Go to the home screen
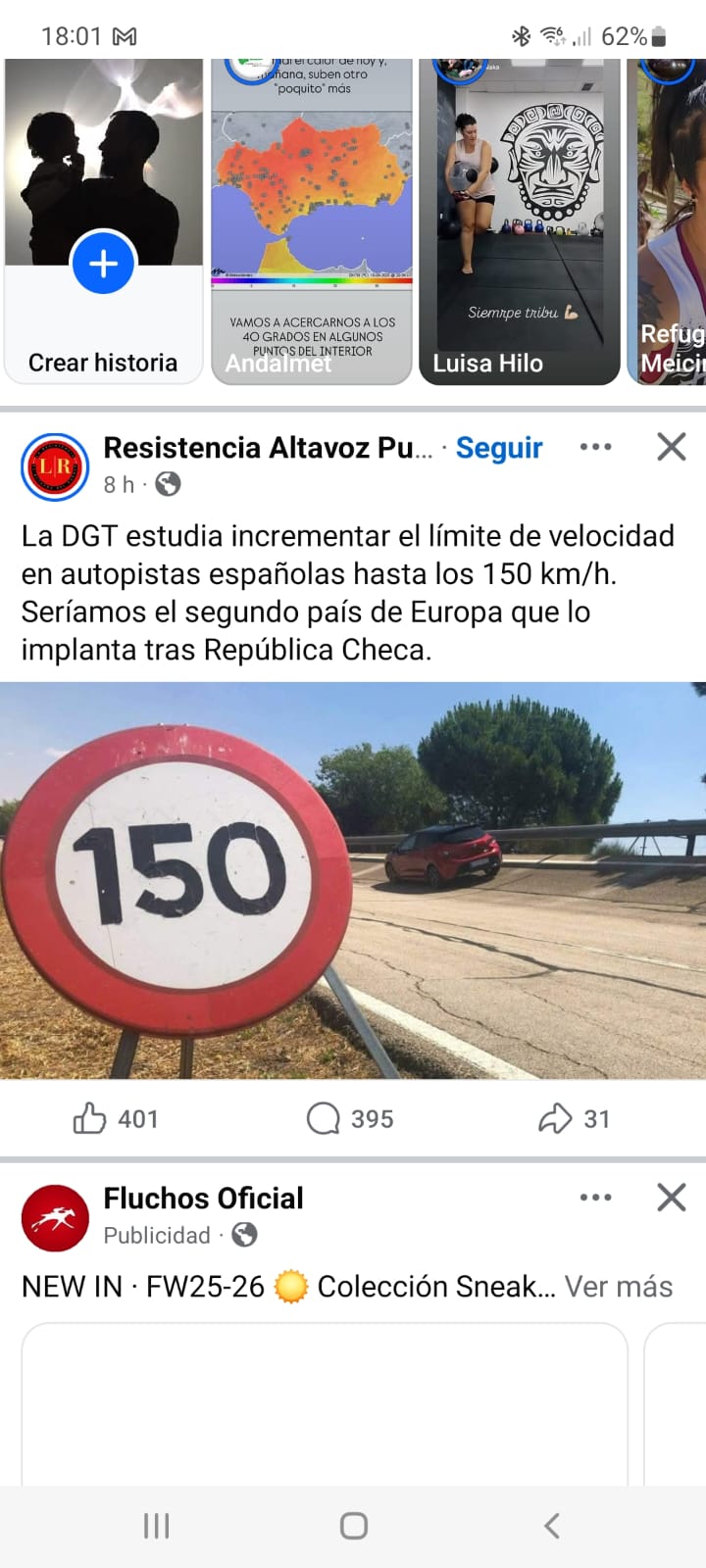Screen dimensions: 706x1568 [353, 1525]
